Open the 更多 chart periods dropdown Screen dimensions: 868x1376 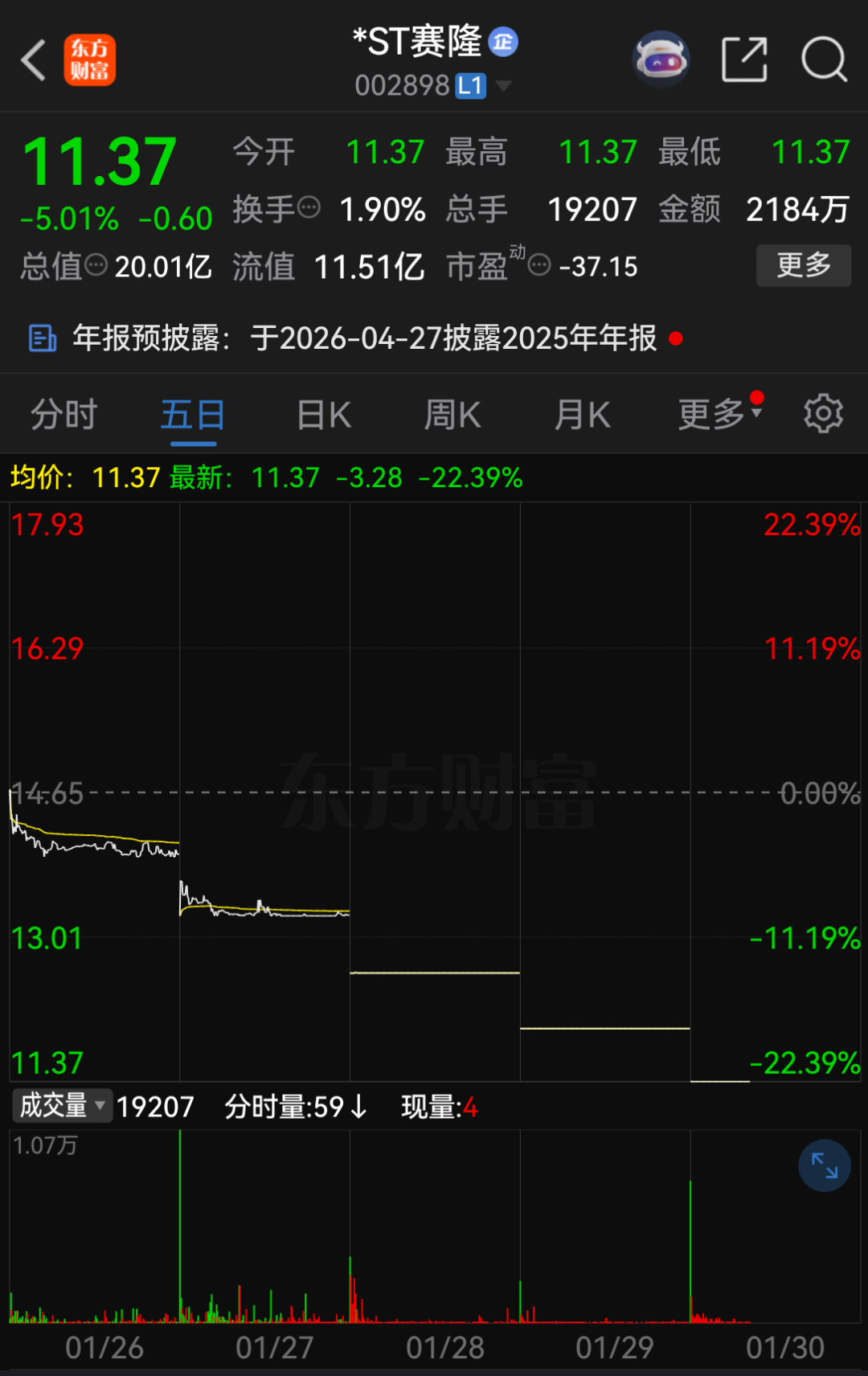(712, 414)
